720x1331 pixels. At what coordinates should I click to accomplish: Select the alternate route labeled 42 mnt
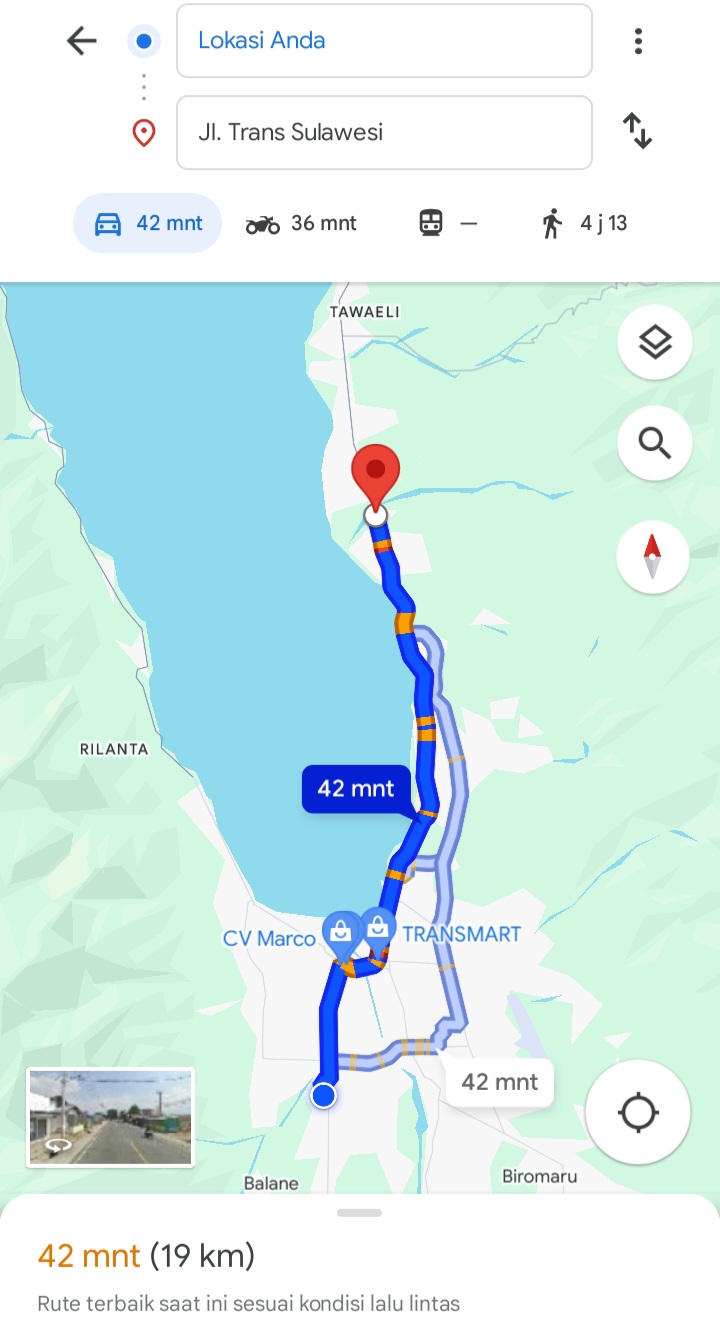500,1082
